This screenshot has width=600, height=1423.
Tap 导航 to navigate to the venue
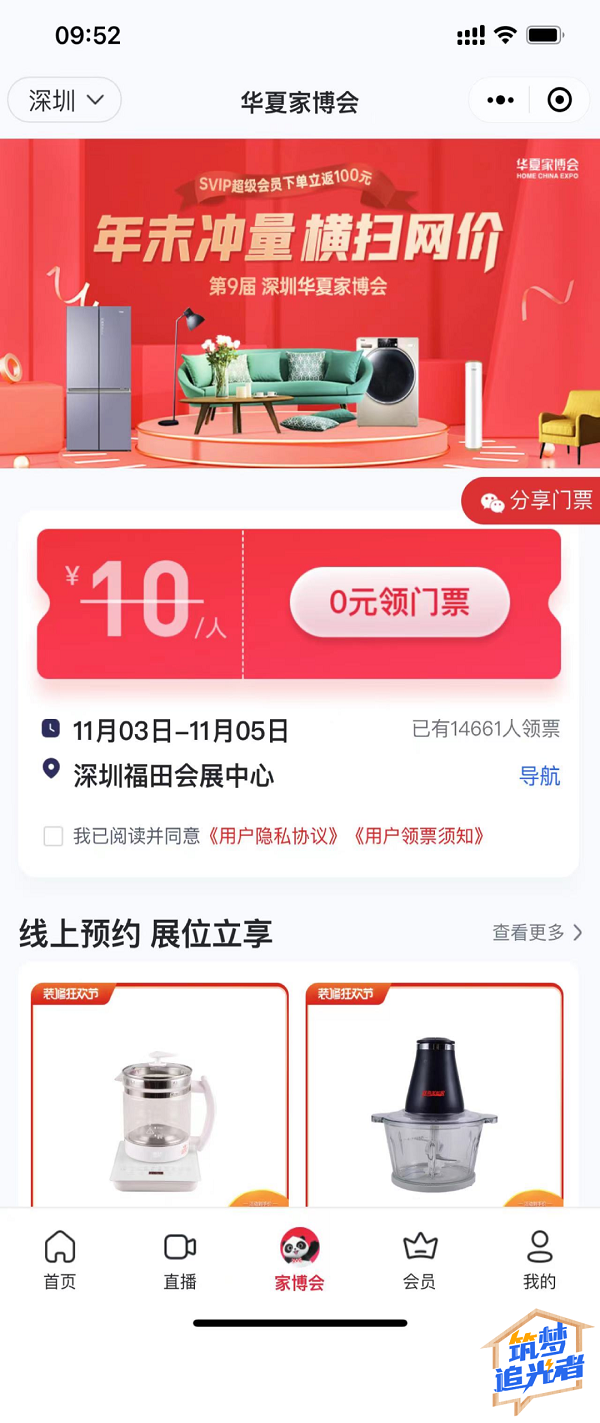(x=539, y=776)
